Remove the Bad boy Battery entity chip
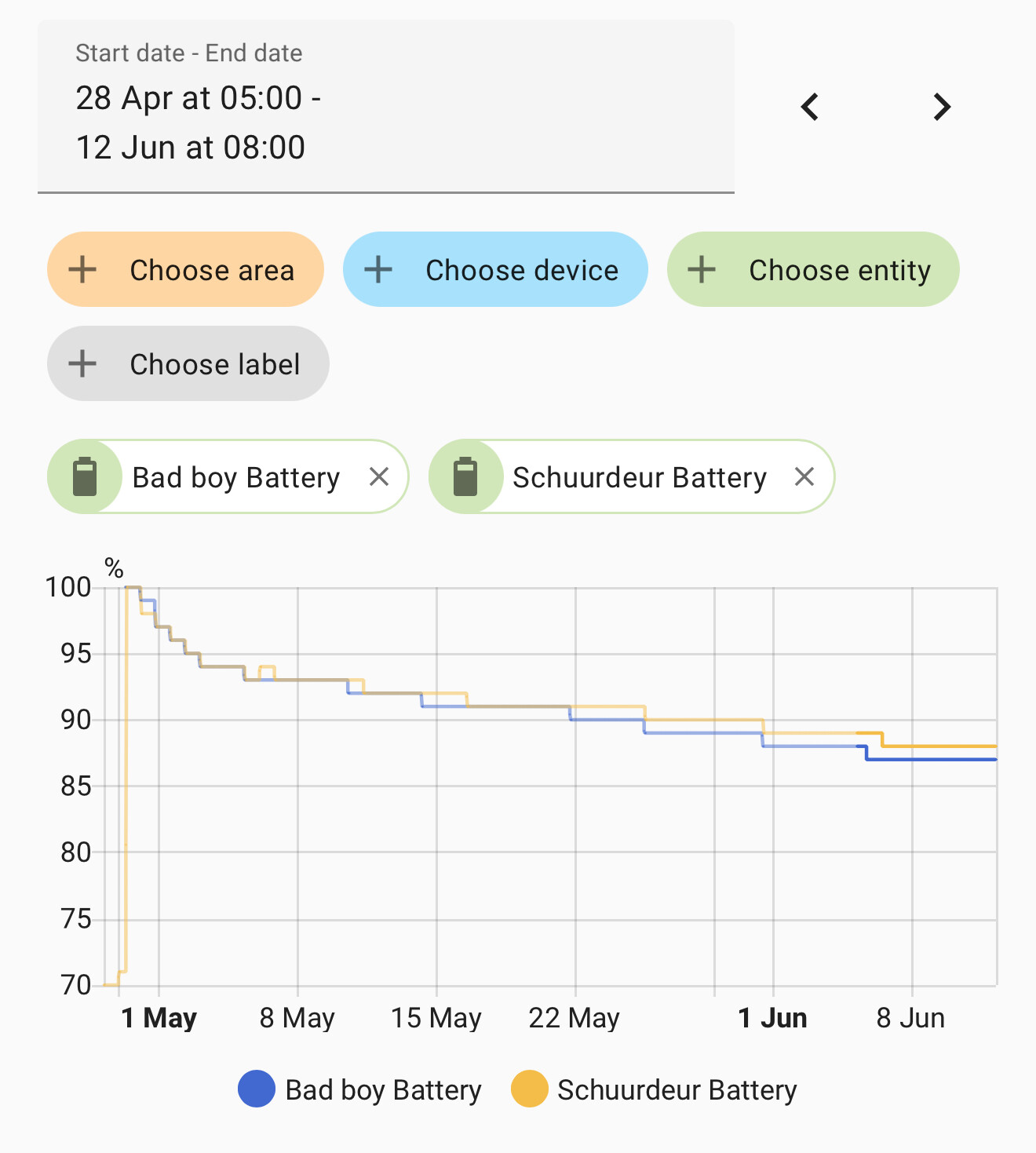Viewport: 1036px width, 1153px height. point(379,476)
